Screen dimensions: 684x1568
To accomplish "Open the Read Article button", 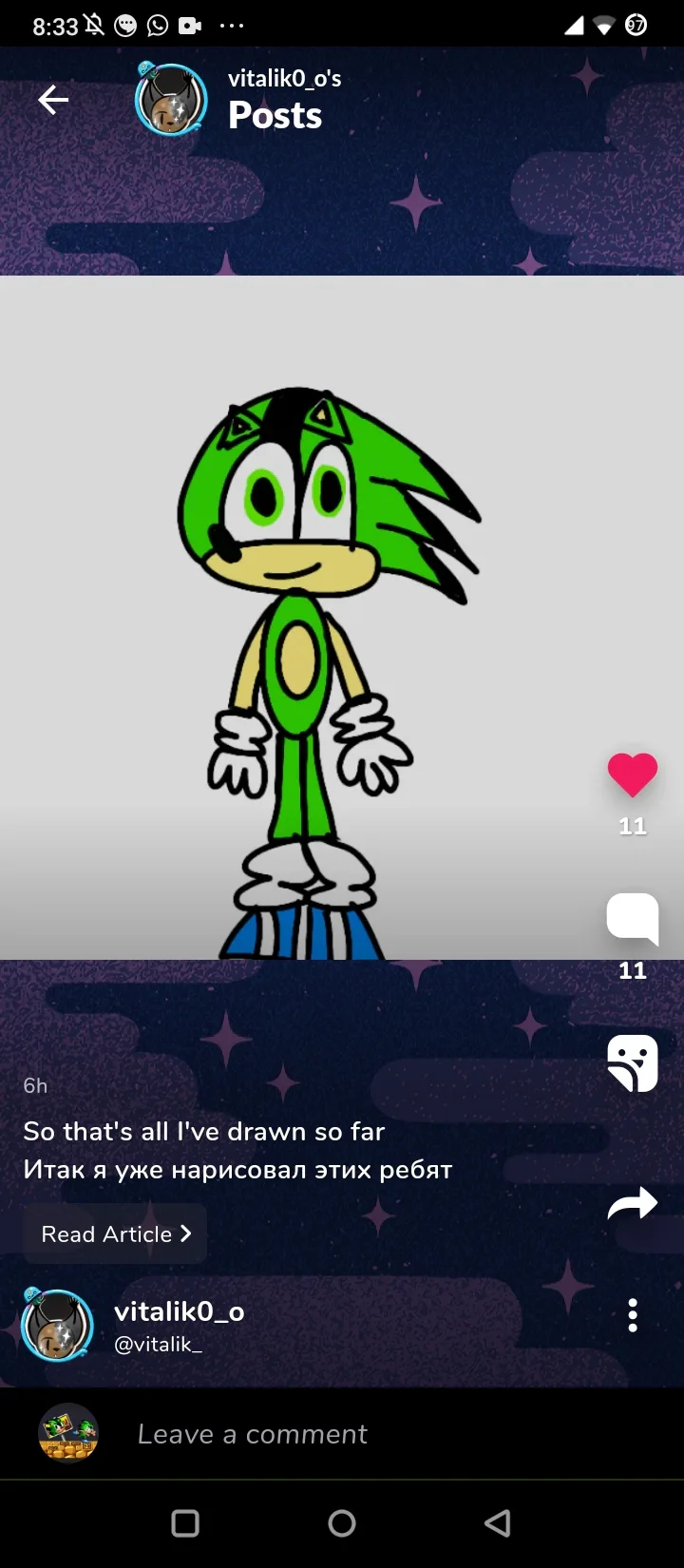I will click(115, 1233).
